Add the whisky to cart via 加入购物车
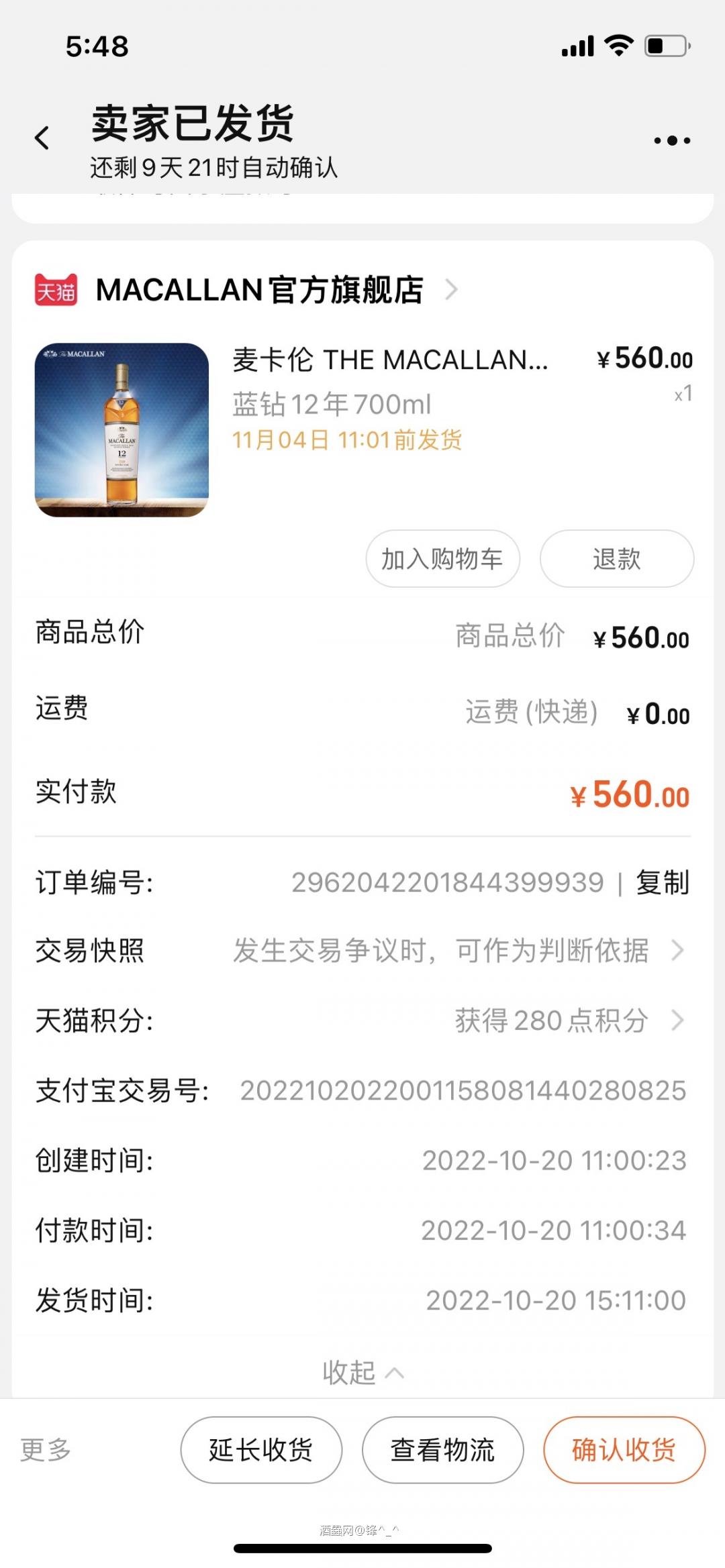Screen dimensions: 725x1568 click(442, 558)
